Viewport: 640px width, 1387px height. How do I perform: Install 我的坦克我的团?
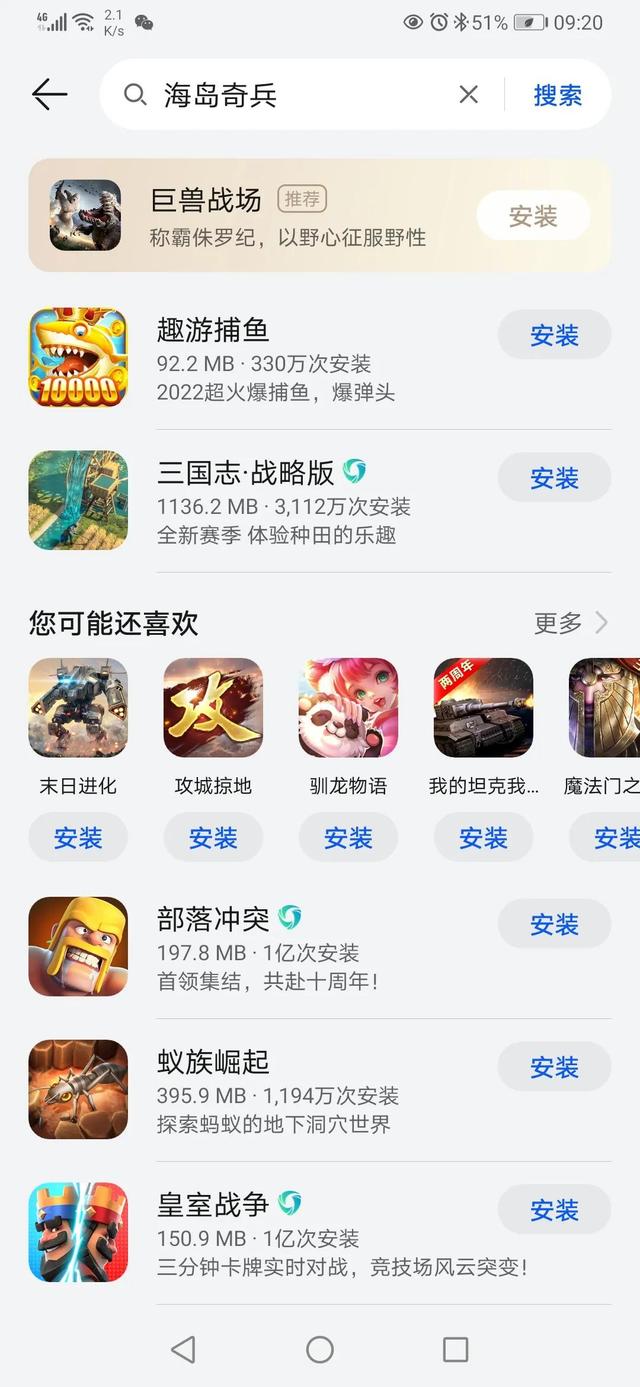pyautogui.click(x=483, y=838)
